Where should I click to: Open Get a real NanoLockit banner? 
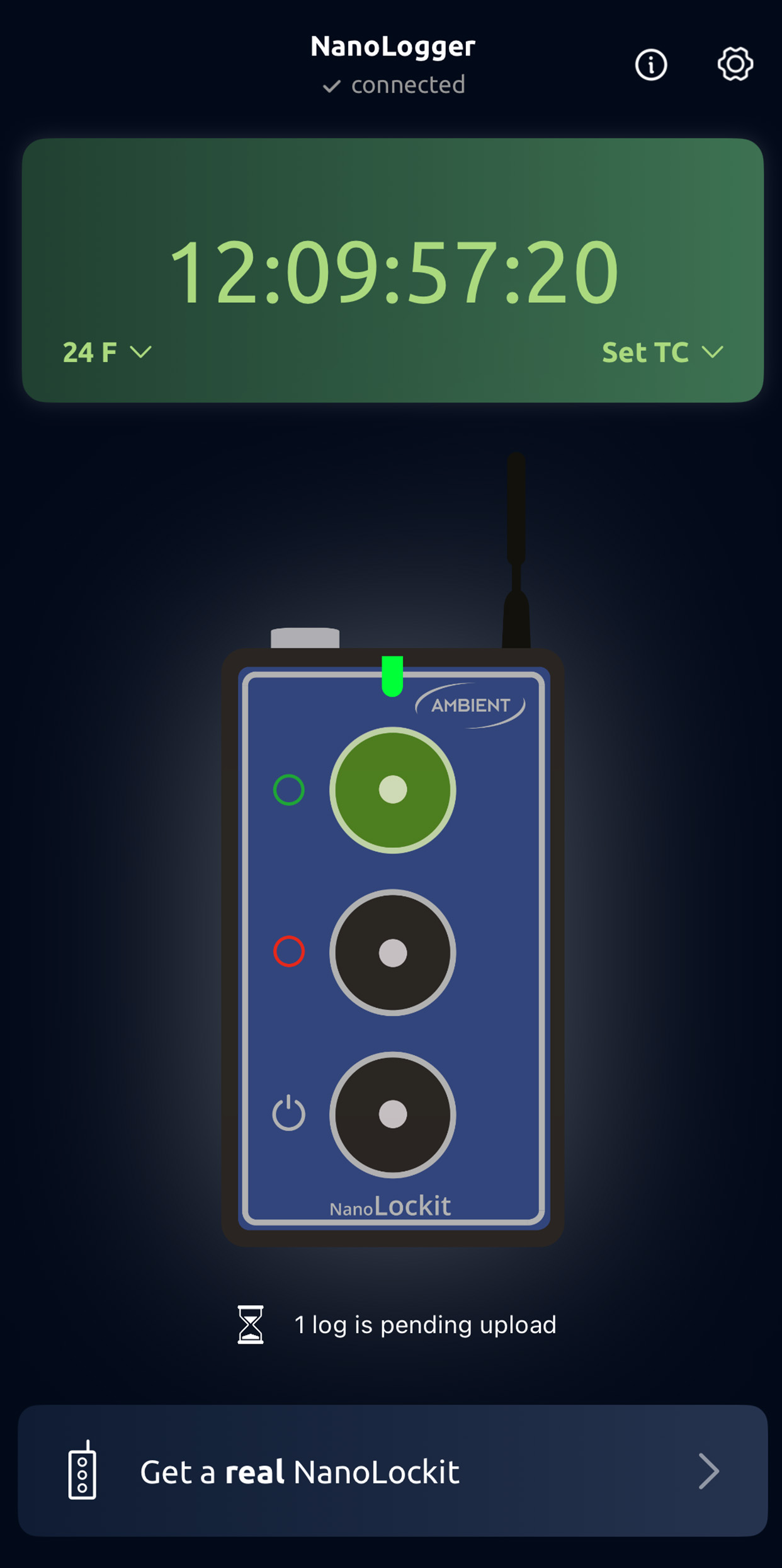click(392, 1472)
